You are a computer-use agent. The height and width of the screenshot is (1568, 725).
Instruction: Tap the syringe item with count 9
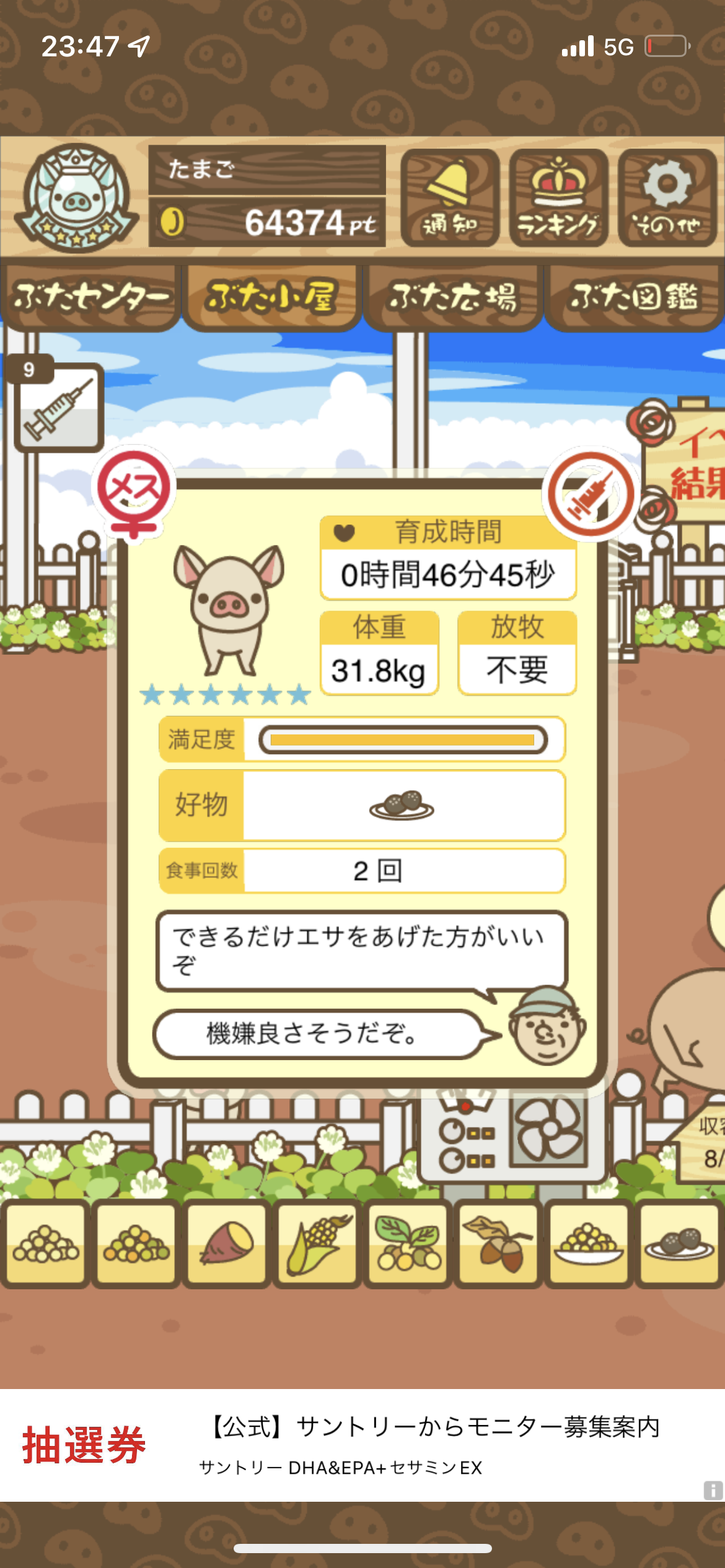click(58, 406)
